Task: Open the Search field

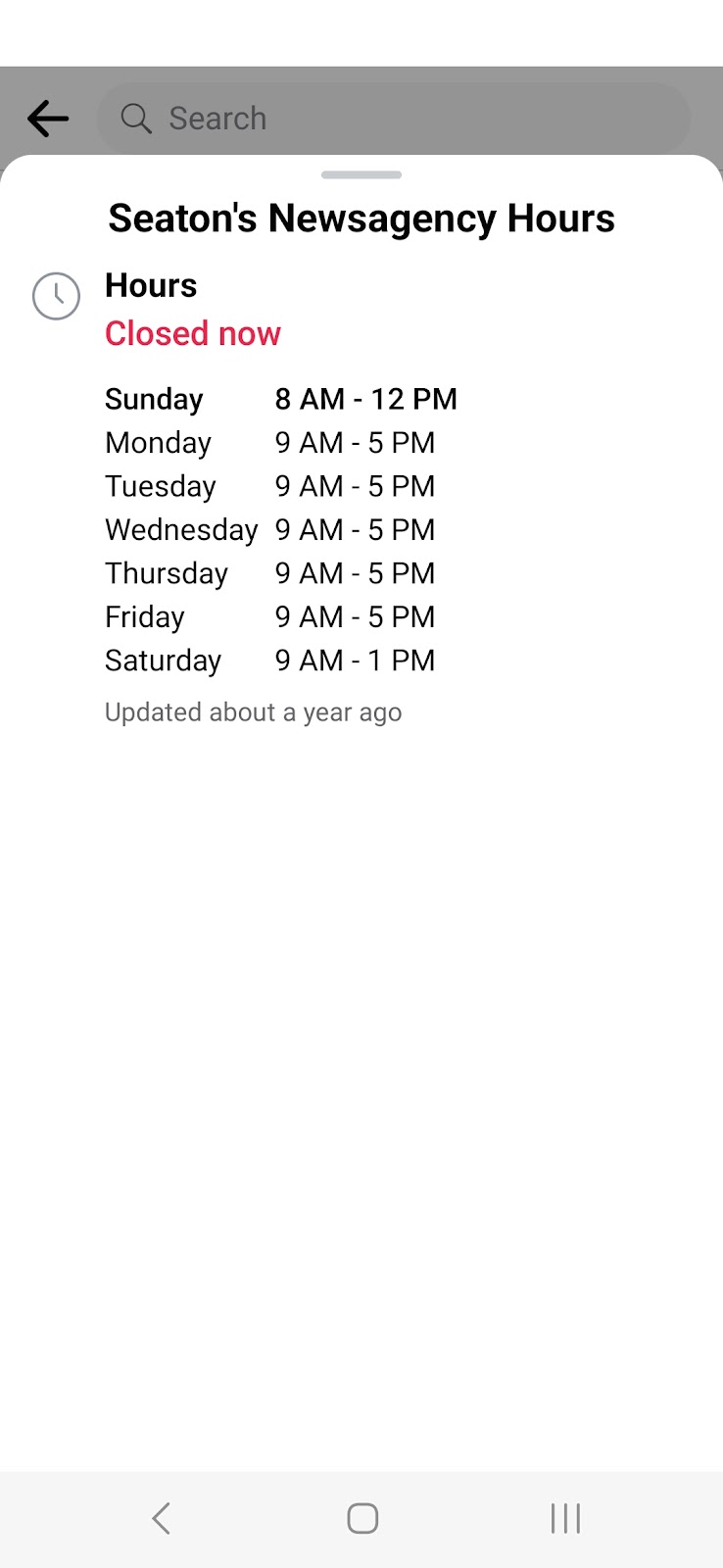Action: click(392, 119)
